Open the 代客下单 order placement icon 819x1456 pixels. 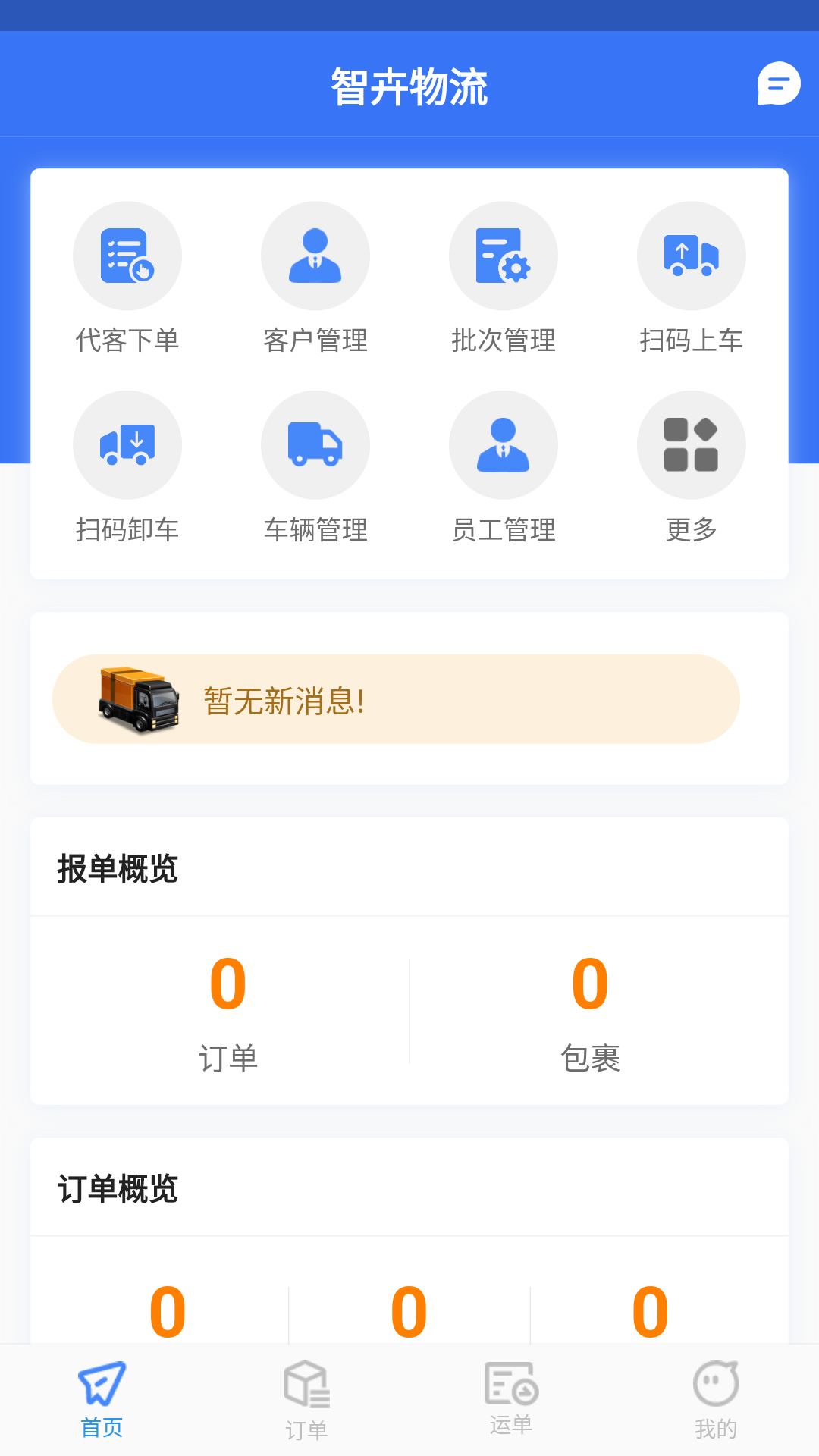pos(127,256)
